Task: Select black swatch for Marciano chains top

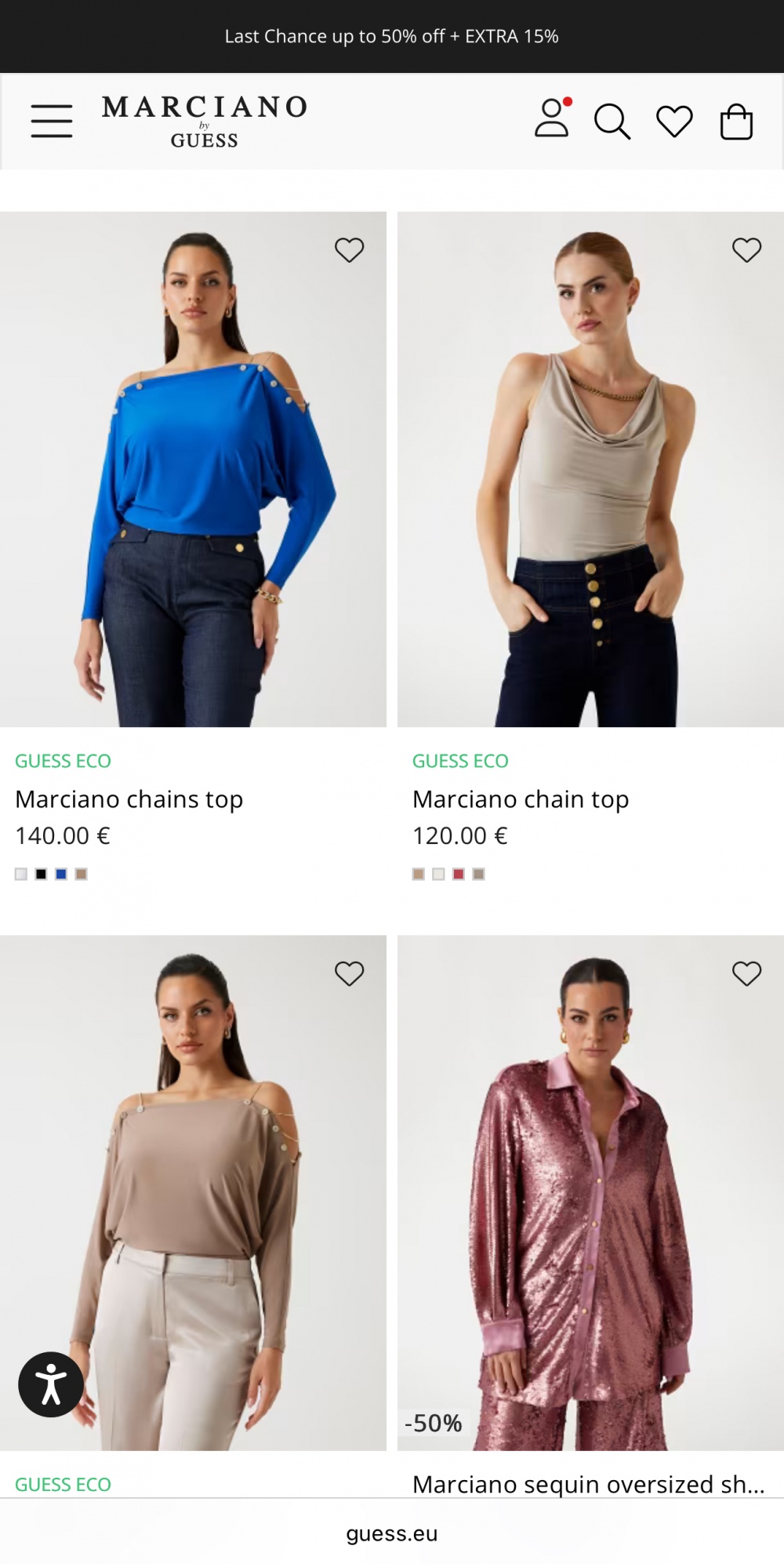Action: tap(41, 874)
